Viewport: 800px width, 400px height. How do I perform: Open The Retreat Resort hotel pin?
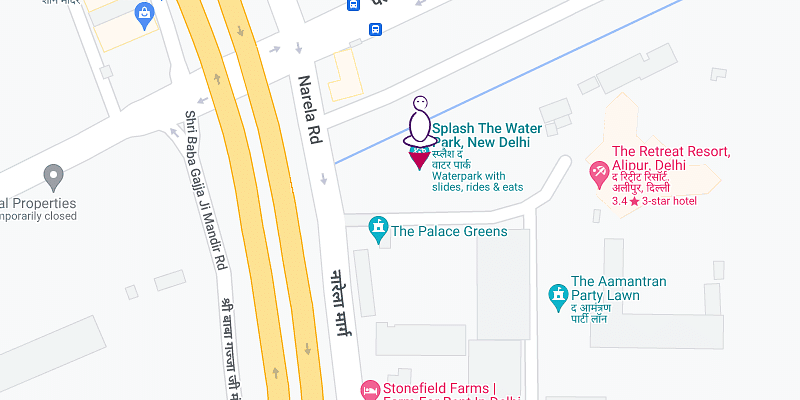[599, 174]
